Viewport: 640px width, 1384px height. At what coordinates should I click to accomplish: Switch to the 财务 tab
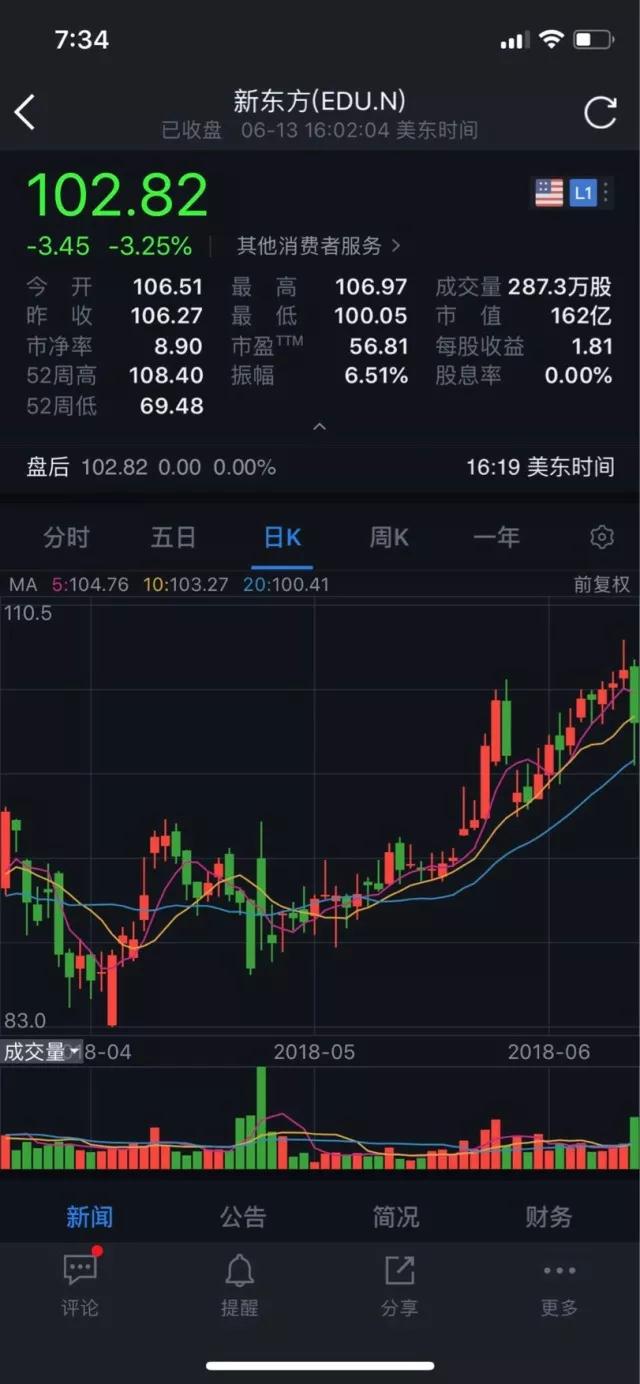tap(549, 1217)
